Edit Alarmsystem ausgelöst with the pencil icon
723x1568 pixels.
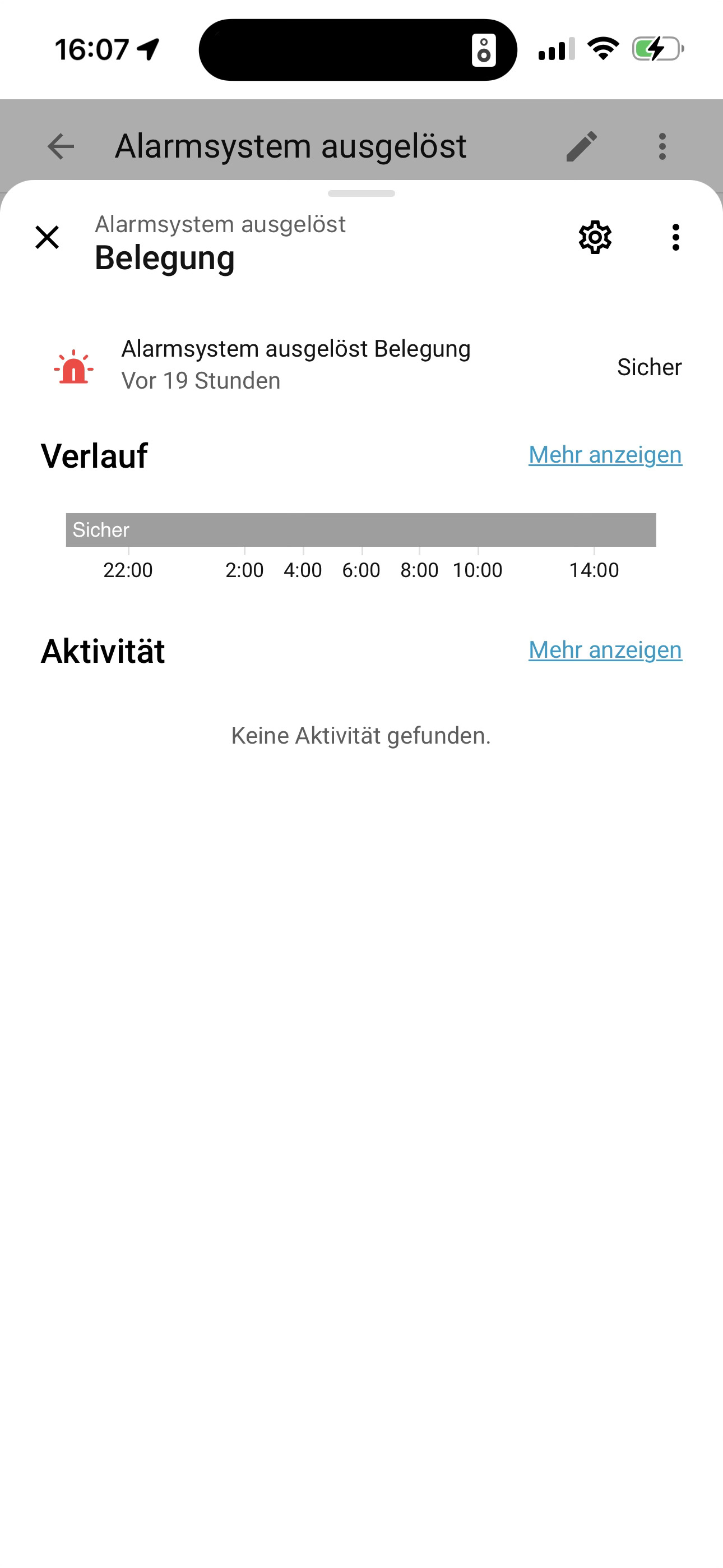pos(581,147)
